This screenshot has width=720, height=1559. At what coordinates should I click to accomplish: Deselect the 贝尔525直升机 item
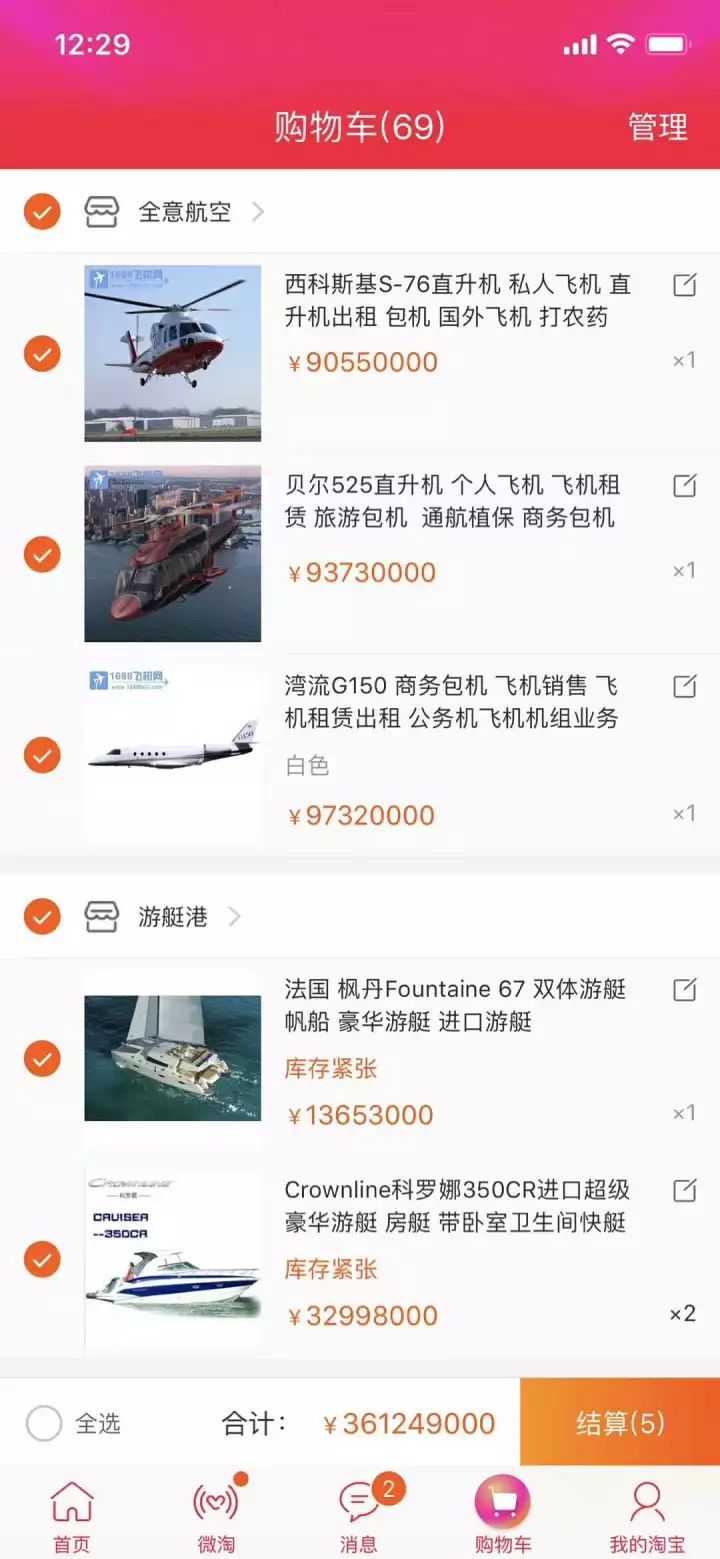click(x=42, y=554)
